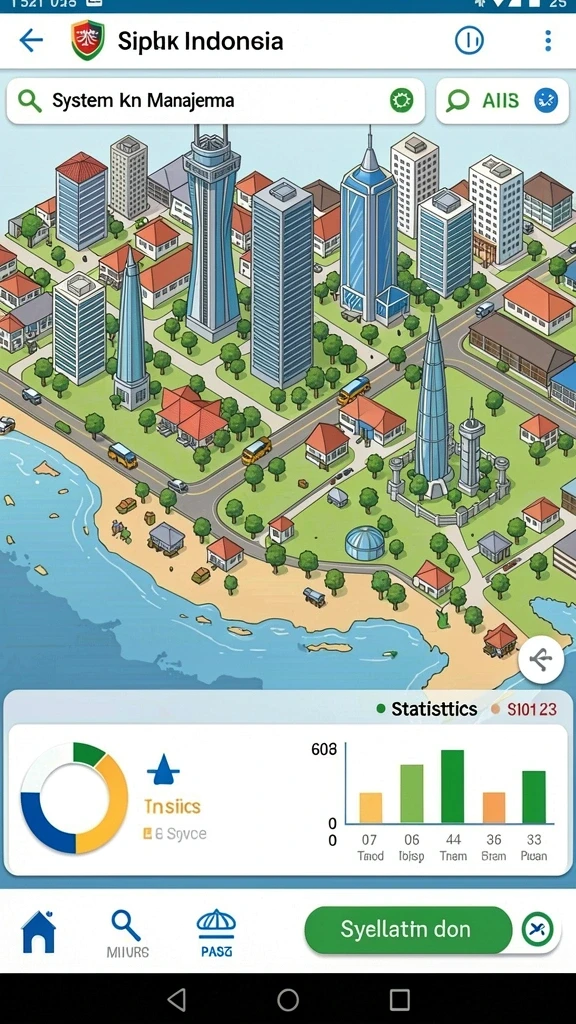Open the green gear icon in search box
Viewport: 576px width, 1024px height.
click(x=402, y=101)
